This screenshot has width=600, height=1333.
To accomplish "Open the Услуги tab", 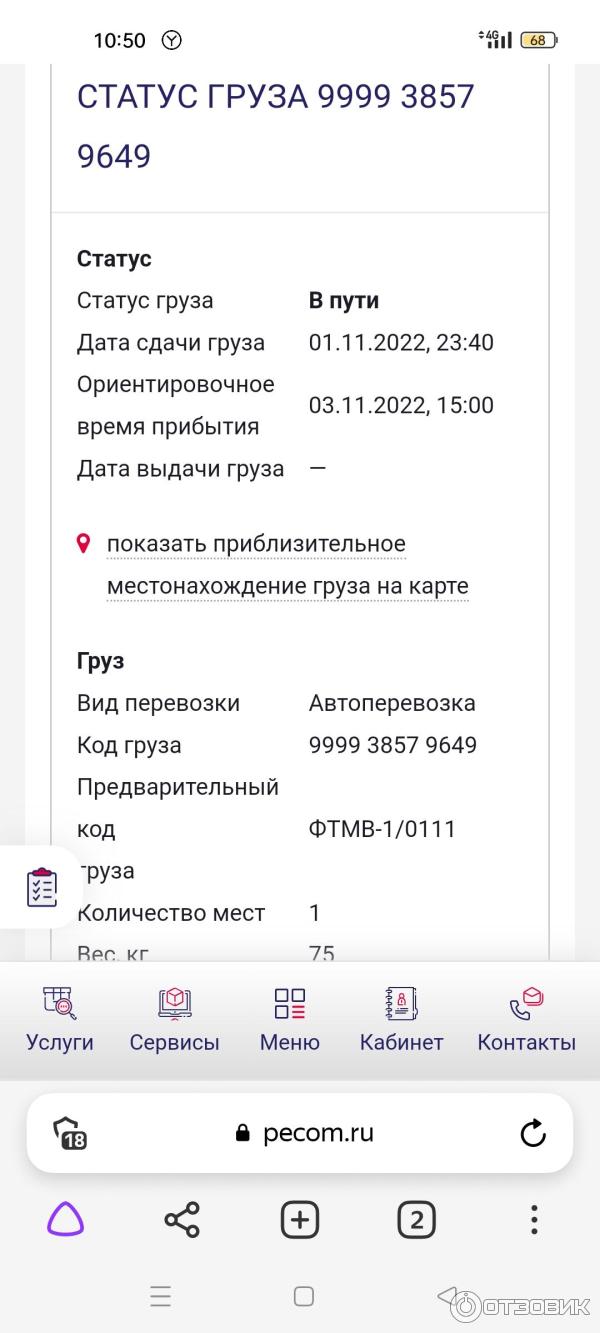I will (60, 1018).
